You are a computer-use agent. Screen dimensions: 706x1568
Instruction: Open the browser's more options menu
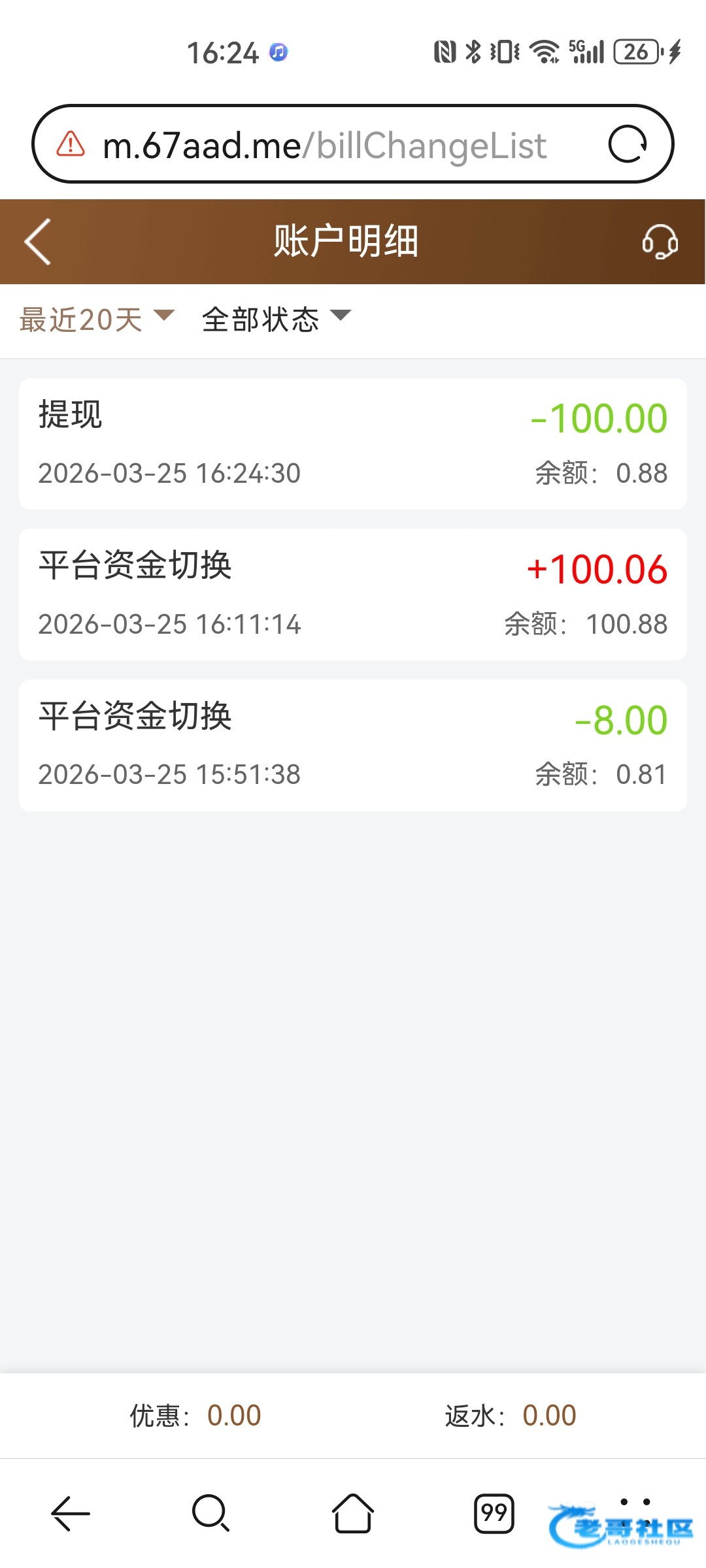tap(635, 1513)
